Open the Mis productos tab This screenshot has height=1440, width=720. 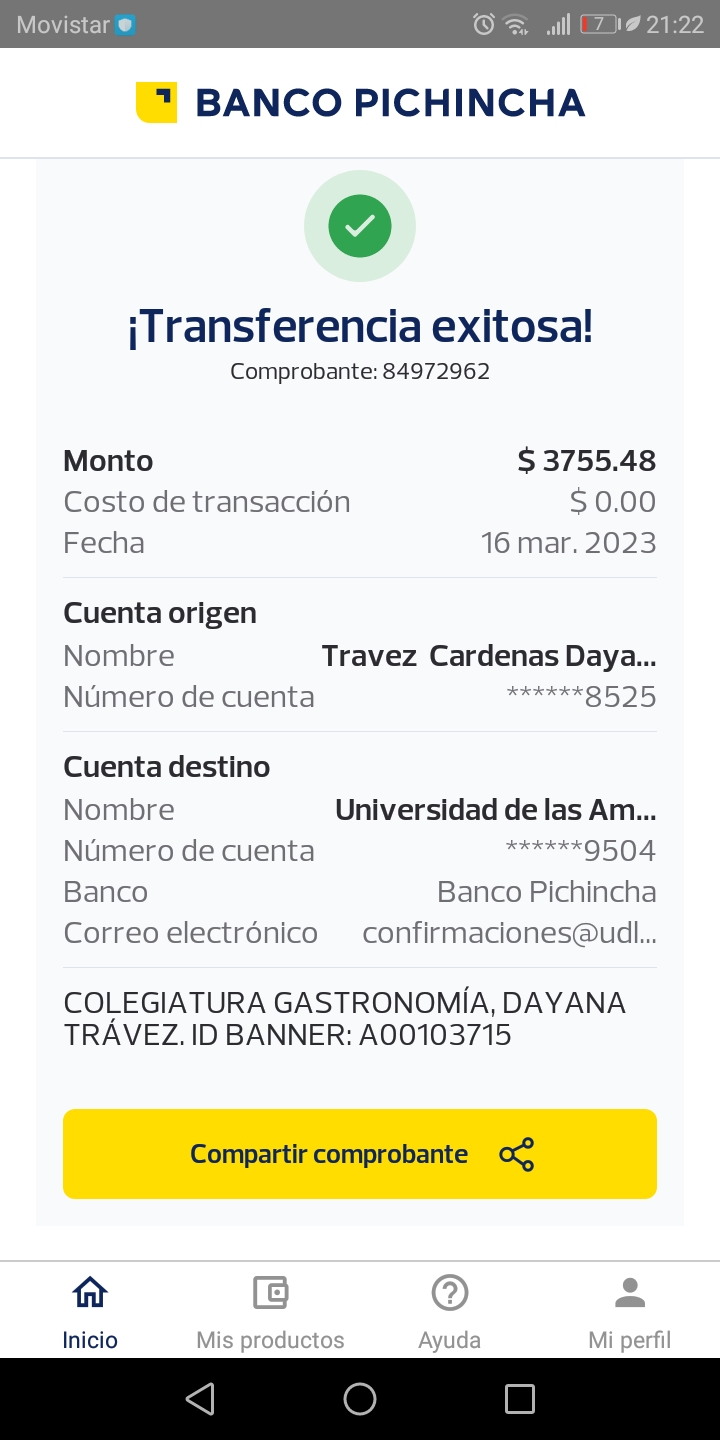pos(270,1311)
